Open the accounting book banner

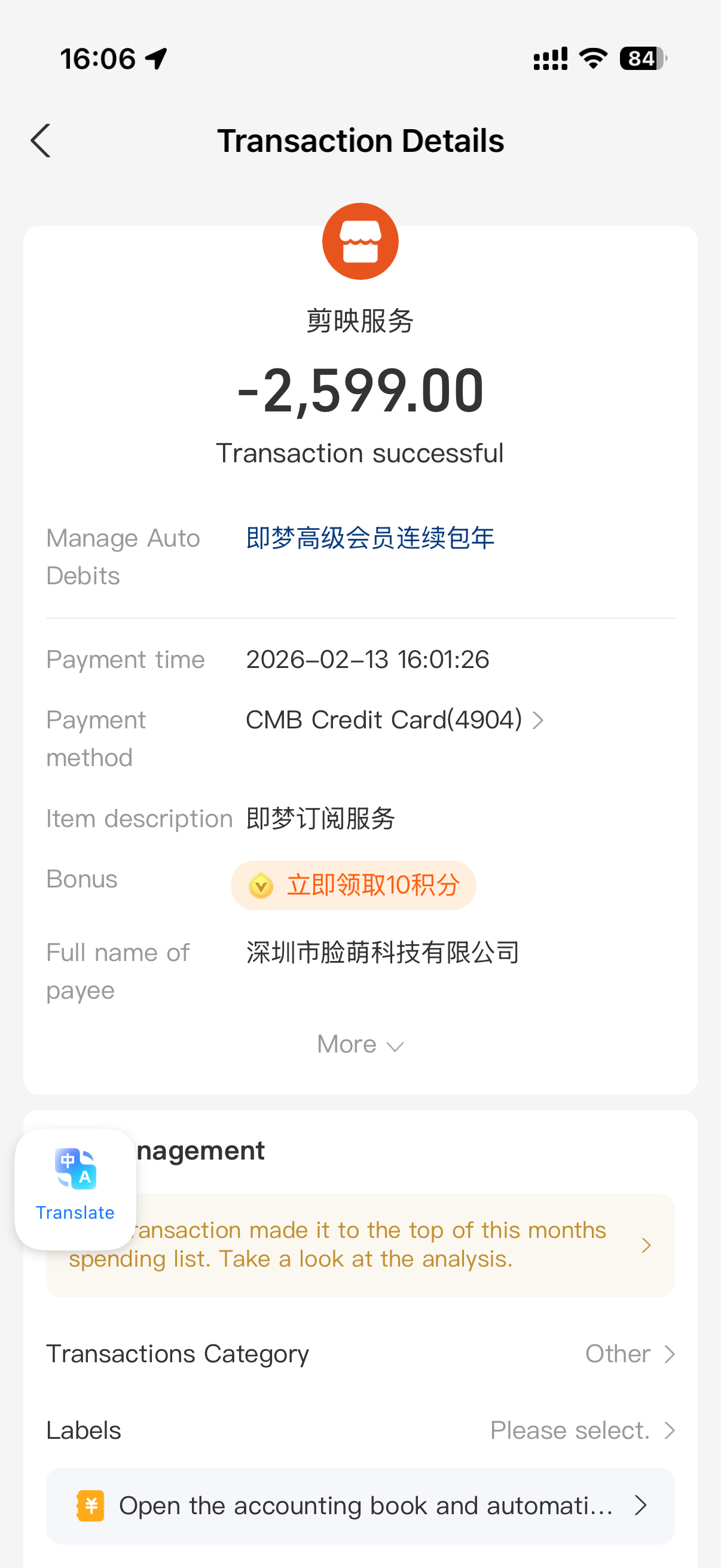(360, 1505)
